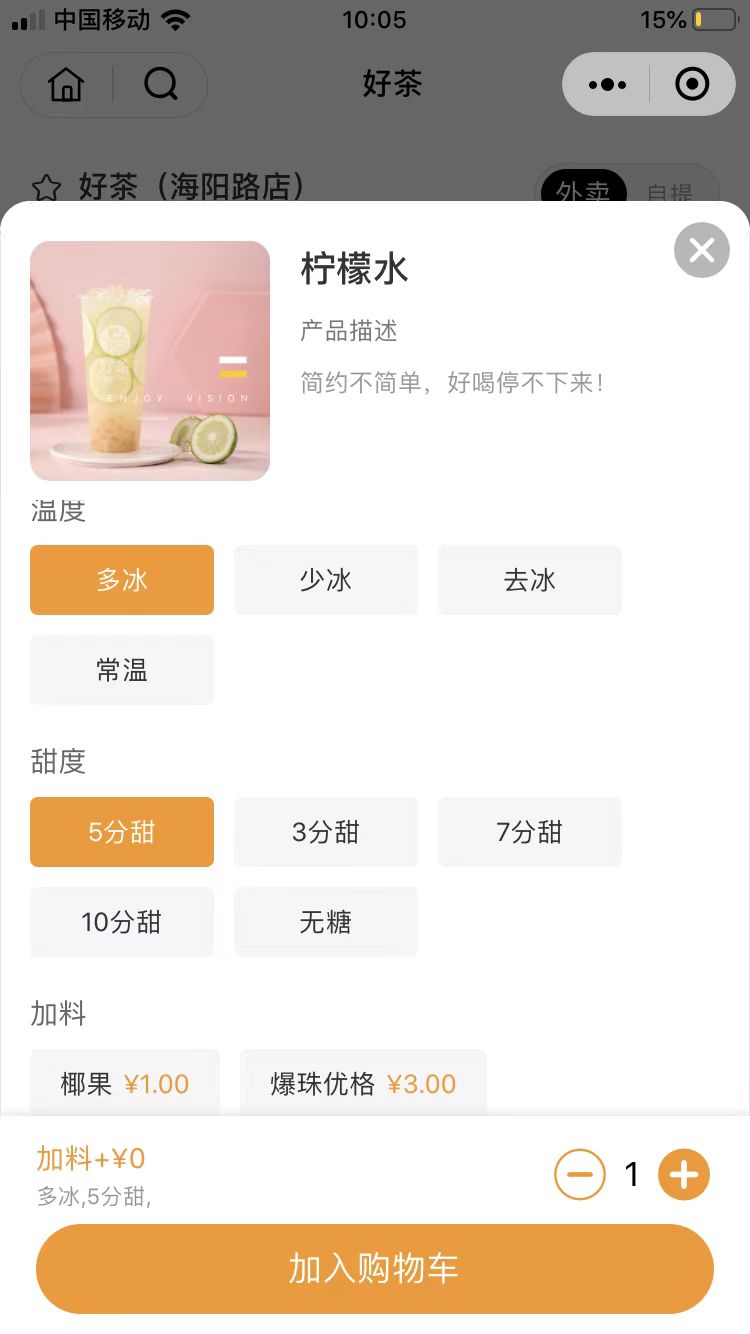Close the 柠檬水 options dialog
Screen dimensions: 750x1334
tap(702, 250)
